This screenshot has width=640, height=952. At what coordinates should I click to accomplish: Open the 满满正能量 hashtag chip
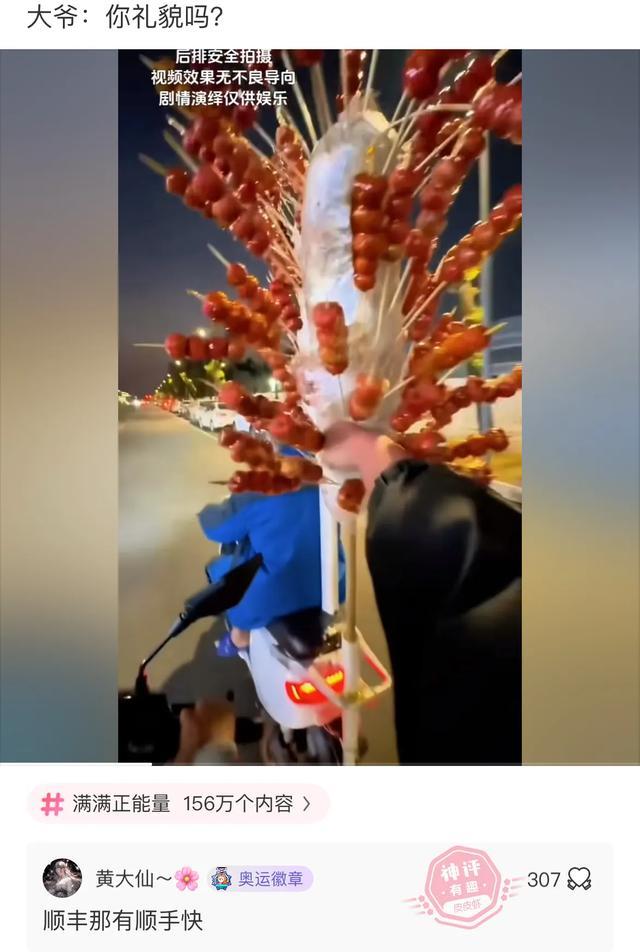click(178, 803)
